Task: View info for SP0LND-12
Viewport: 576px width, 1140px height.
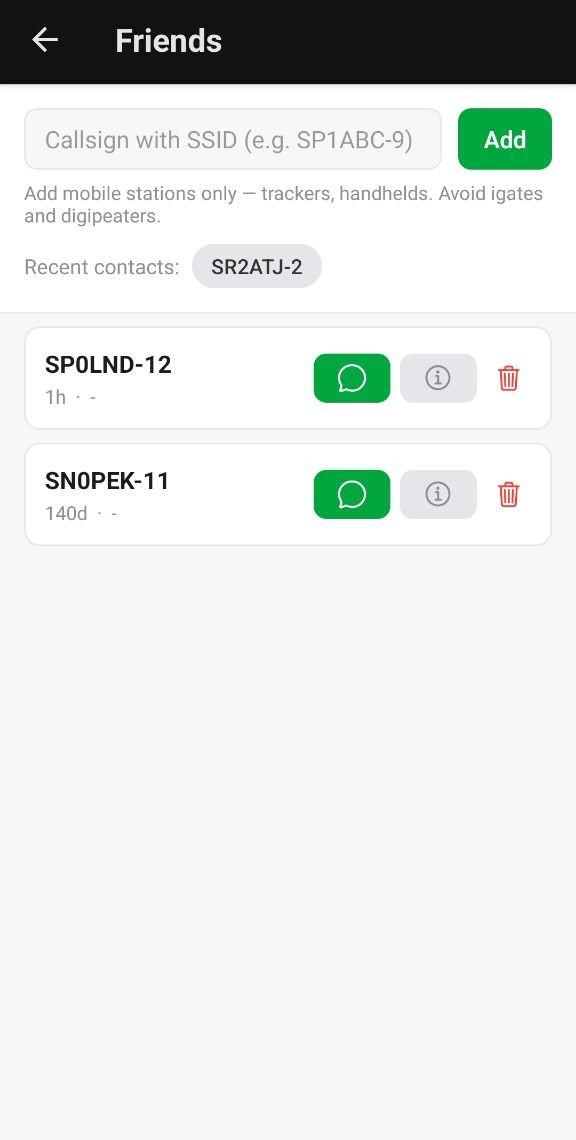Action: point(439,378)
